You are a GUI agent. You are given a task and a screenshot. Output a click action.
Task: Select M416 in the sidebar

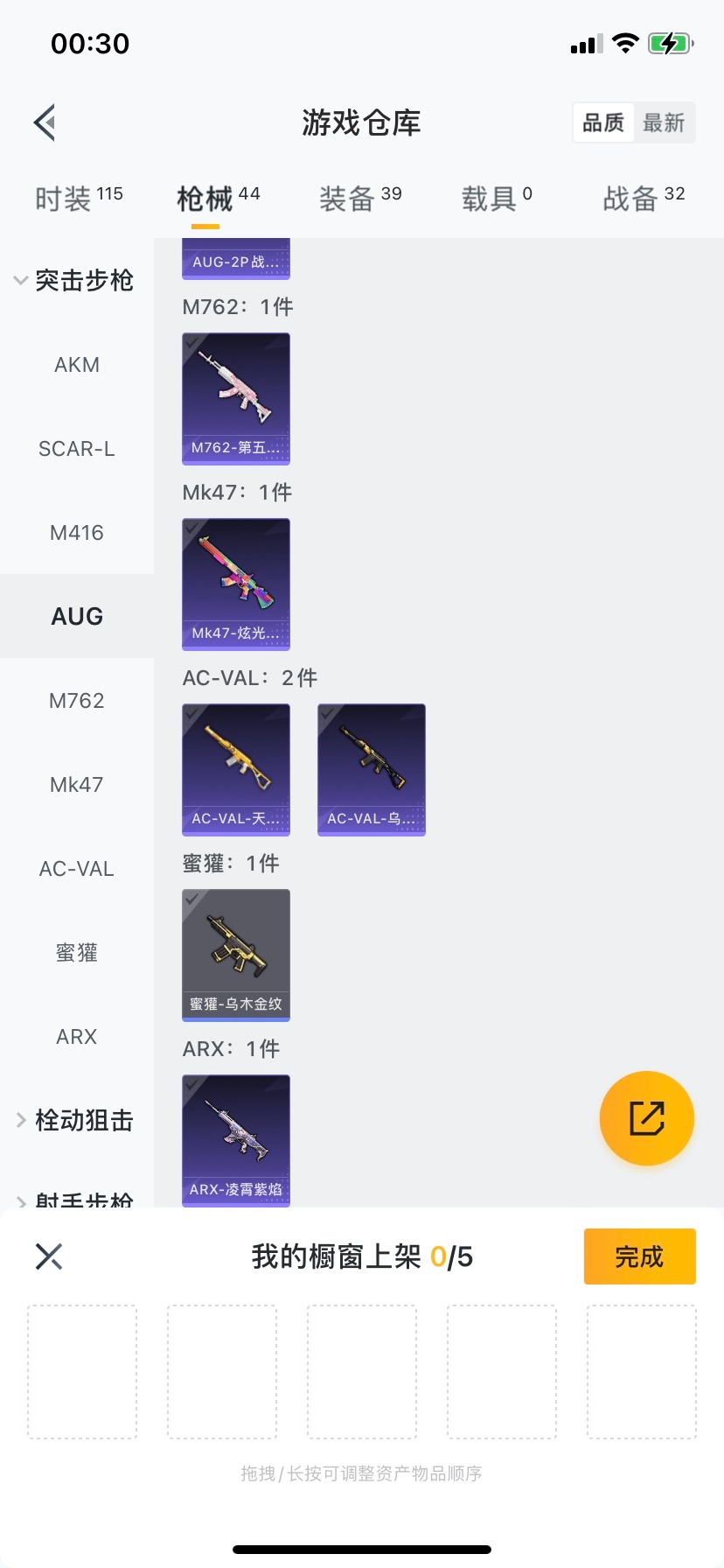tap(77, 533)
